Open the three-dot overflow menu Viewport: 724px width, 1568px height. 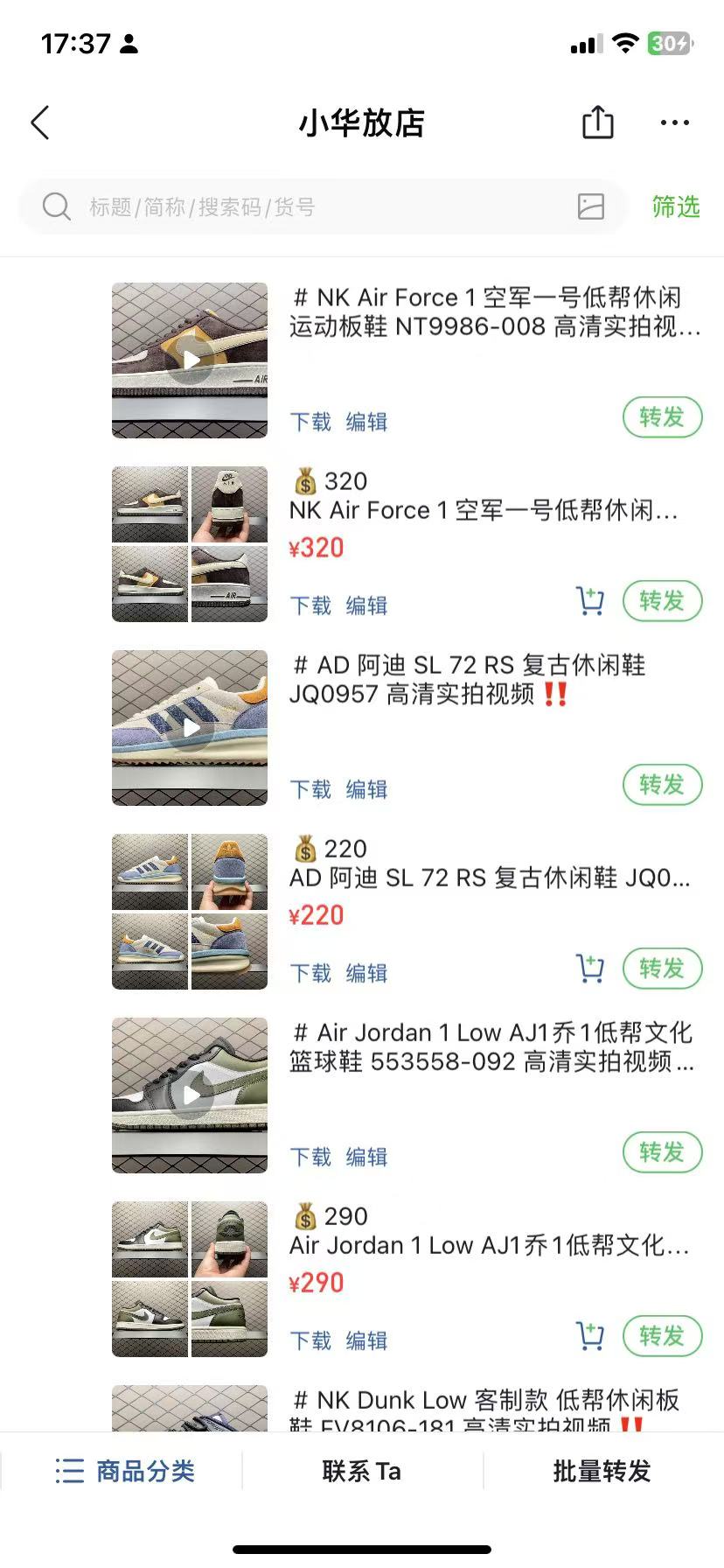(675, 123)
